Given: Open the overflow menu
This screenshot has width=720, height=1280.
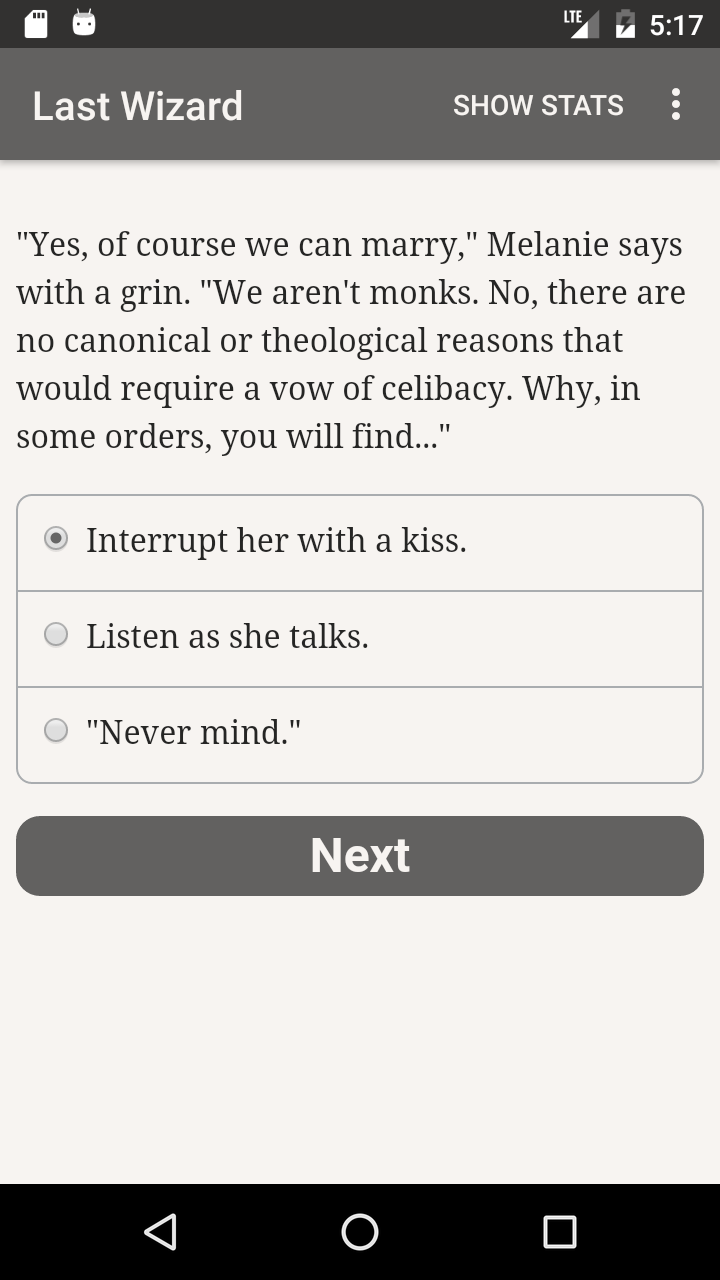Looking at the screenshot, I should click(676, 105).
